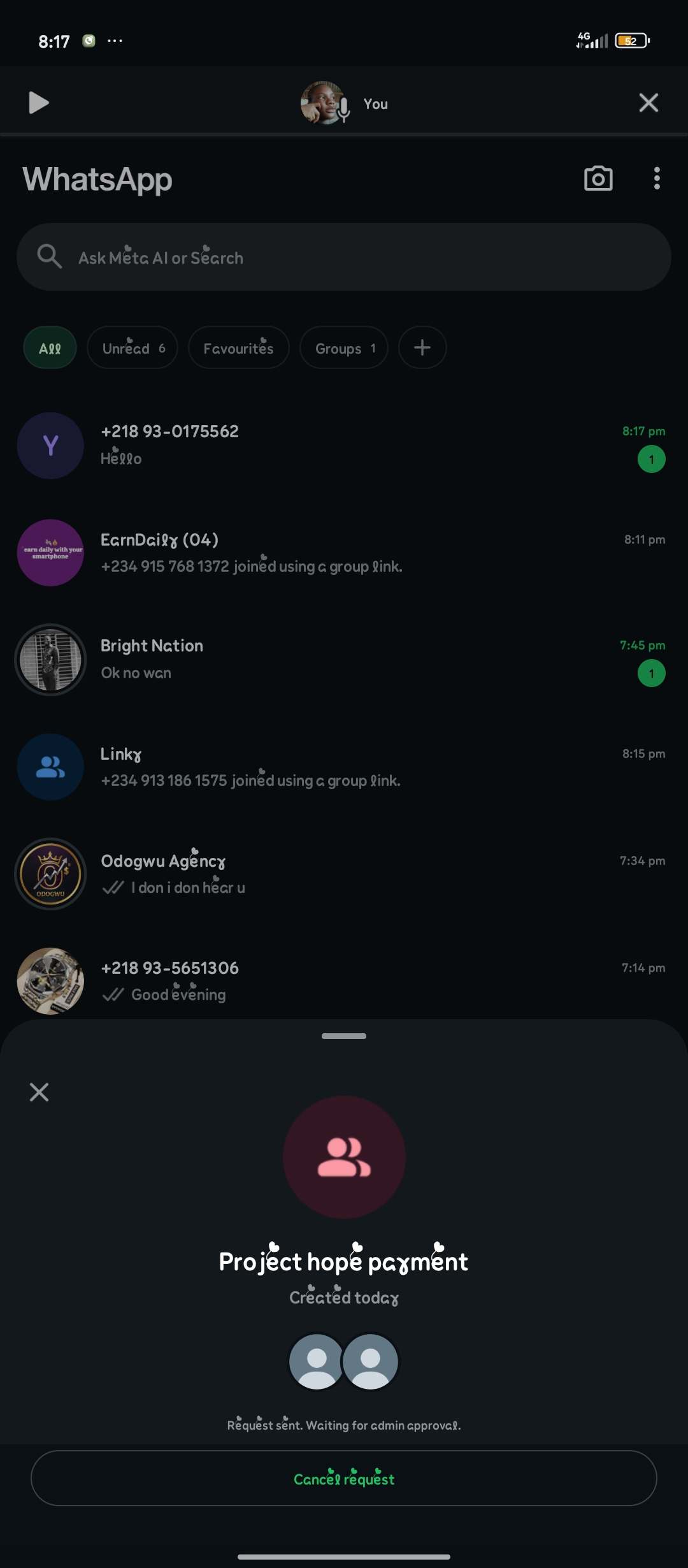
Task: Cancel the group join request
Action: click(344, 1478)
